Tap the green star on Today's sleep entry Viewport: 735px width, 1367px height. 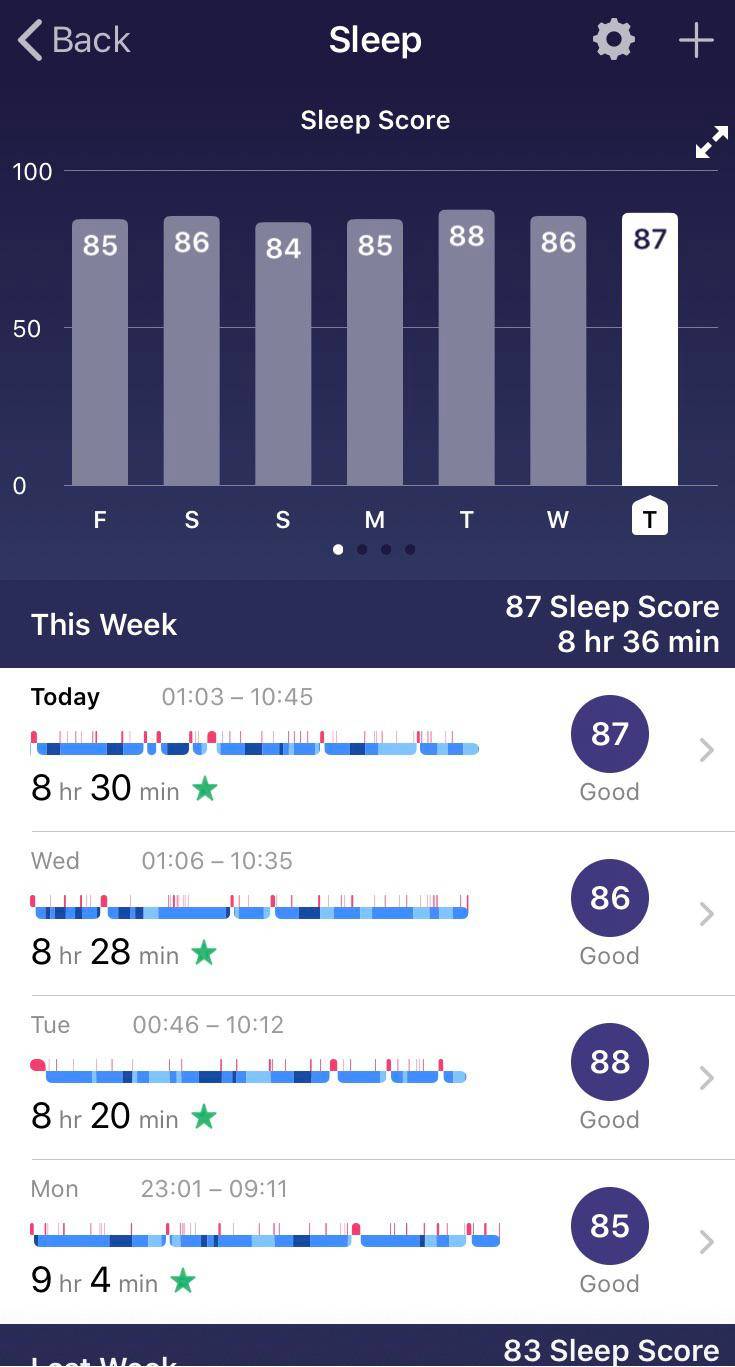pos(205,789)
